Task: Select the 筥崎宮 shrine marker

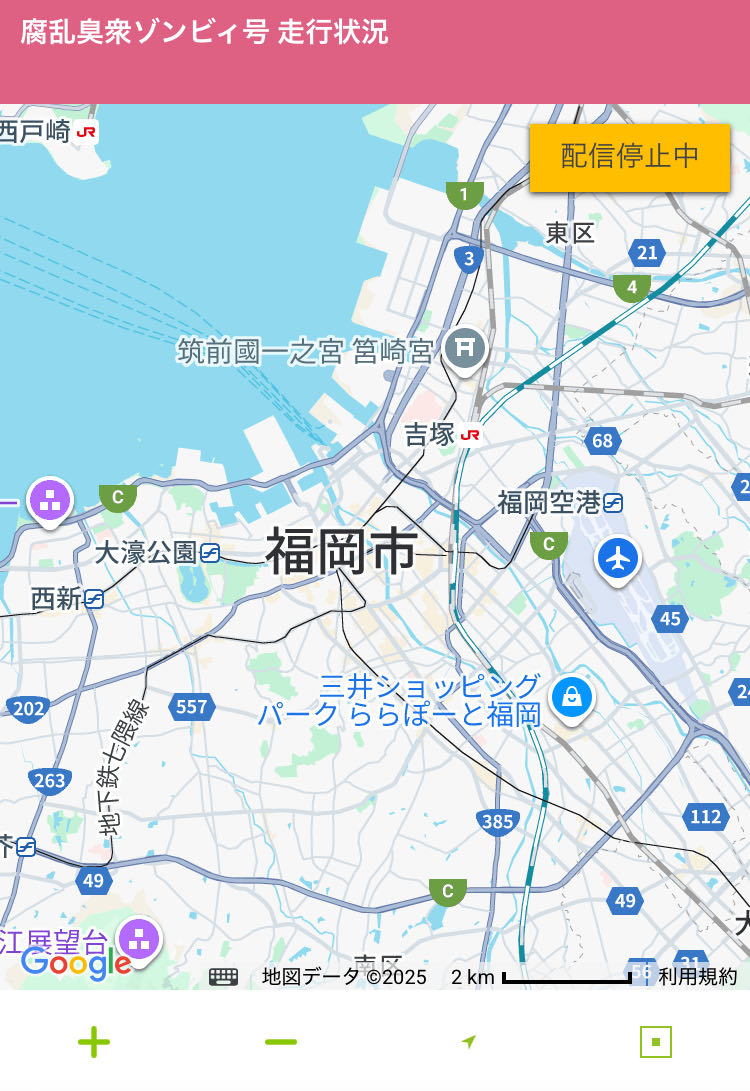Action: coord(465,348)
